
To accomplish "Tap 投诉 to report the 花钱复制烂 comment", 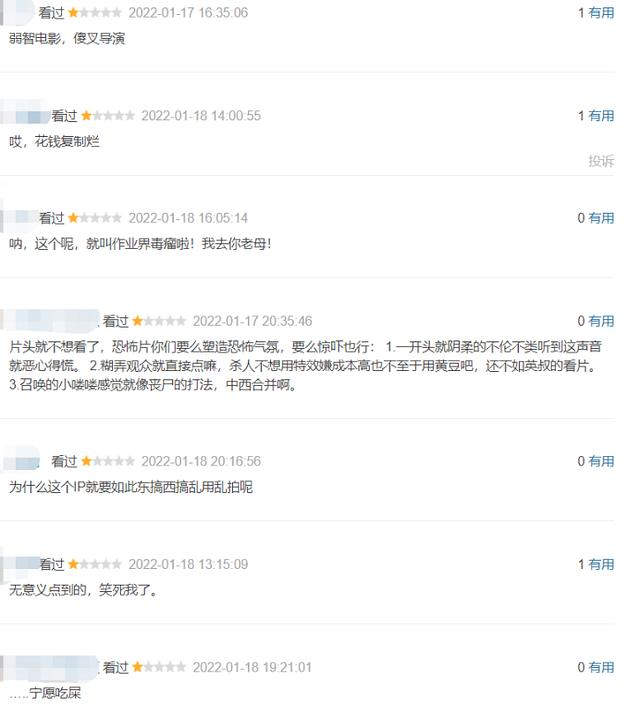I will point(601,161).
